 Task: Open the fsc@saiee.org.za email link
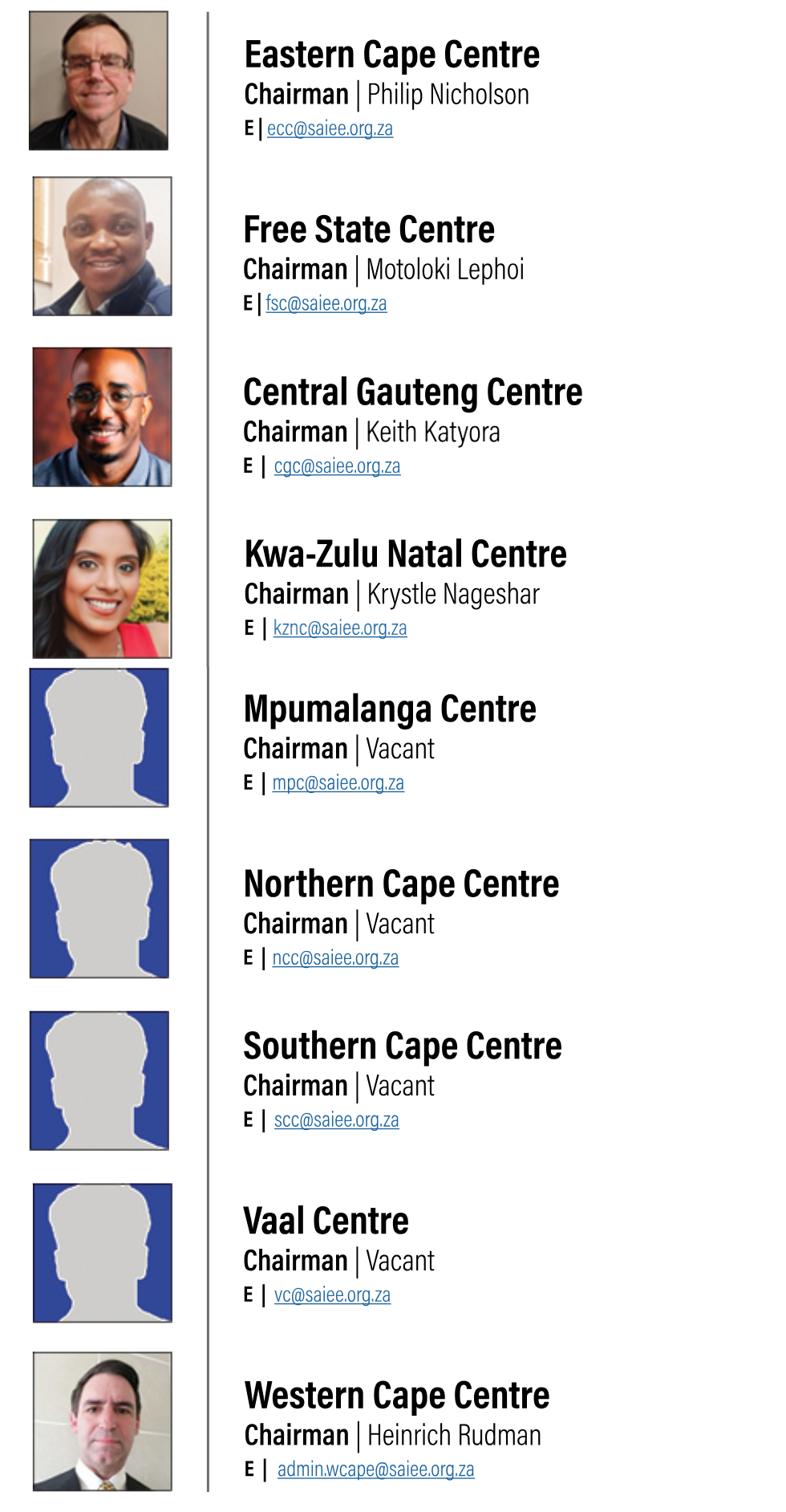[326, 303]
